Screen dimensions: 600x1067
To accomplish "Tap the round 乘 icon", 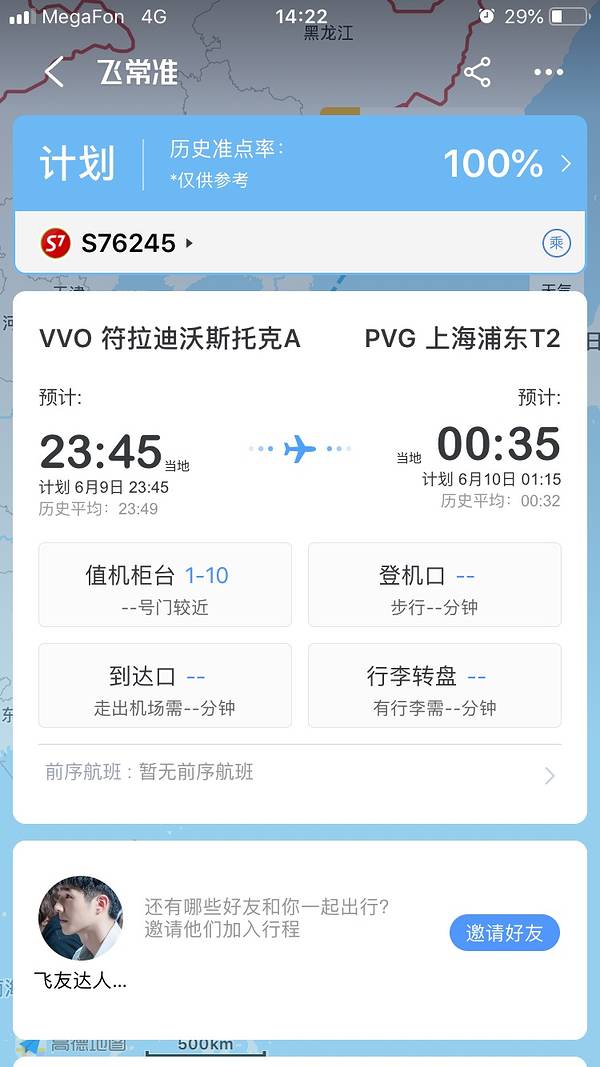I will tap(556, 243).
